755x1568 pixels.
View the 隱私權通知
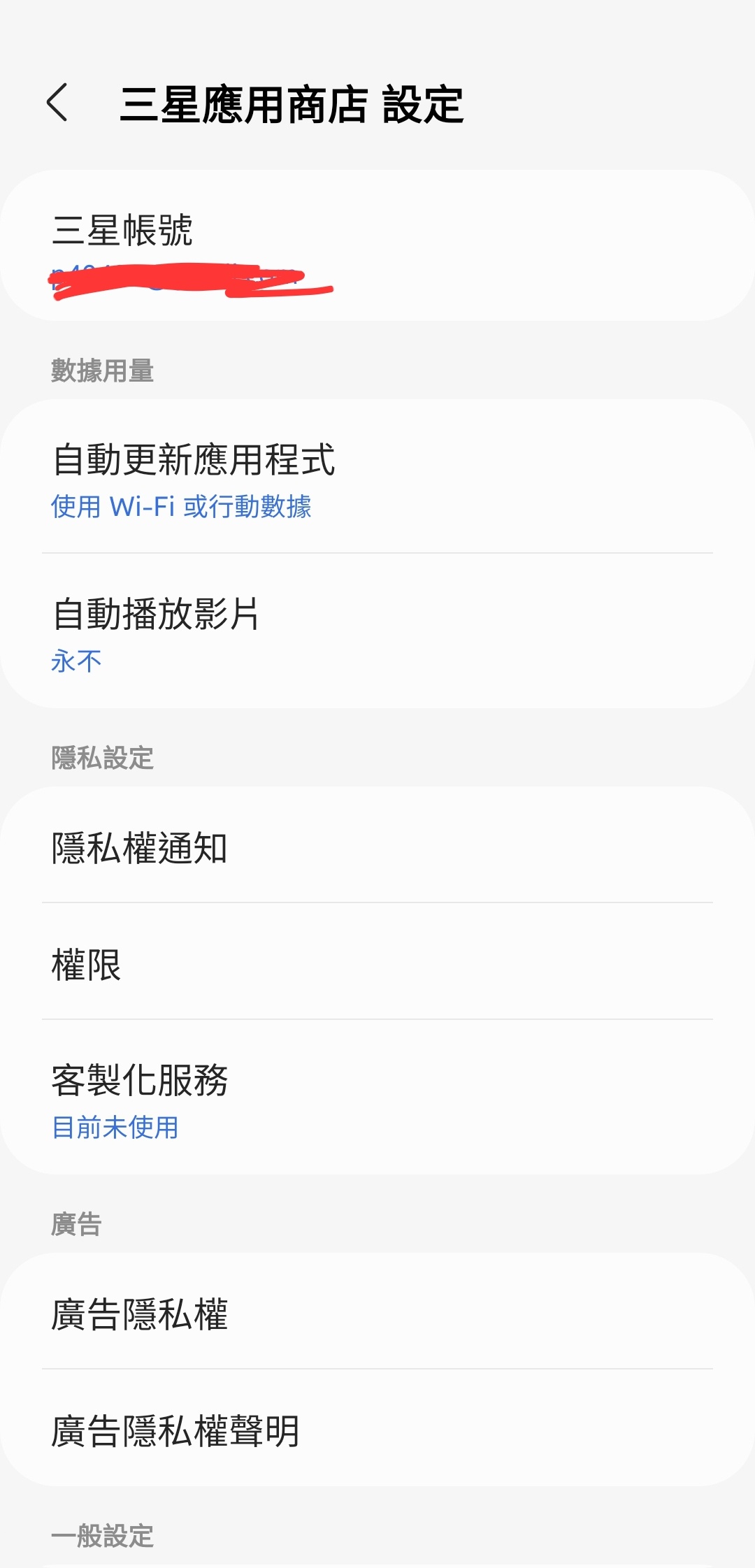[x=377, y=847]
